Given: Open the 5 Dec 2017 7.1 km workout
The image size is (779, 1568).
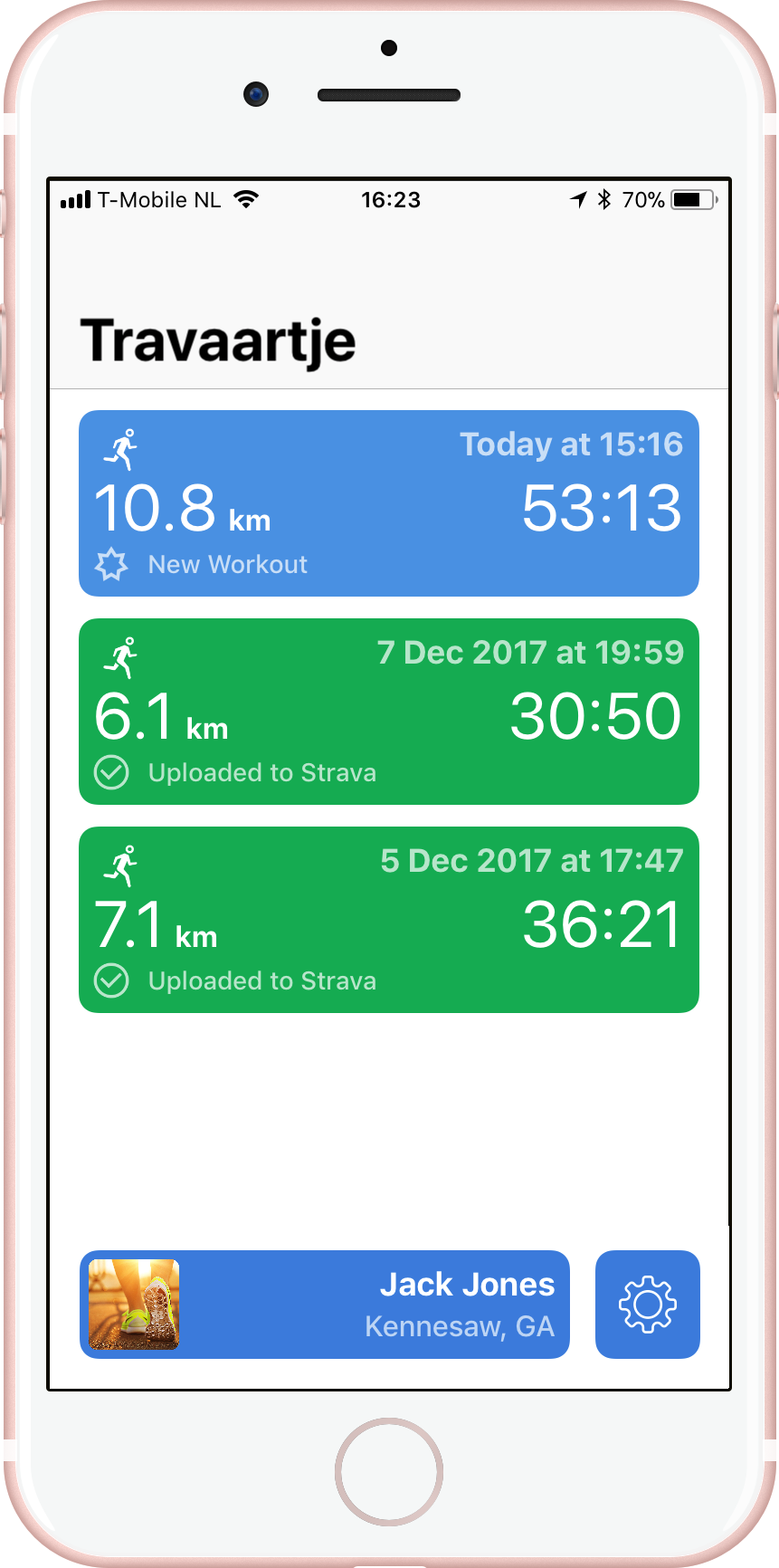Looking at the screenshot, I should [389, 920].
